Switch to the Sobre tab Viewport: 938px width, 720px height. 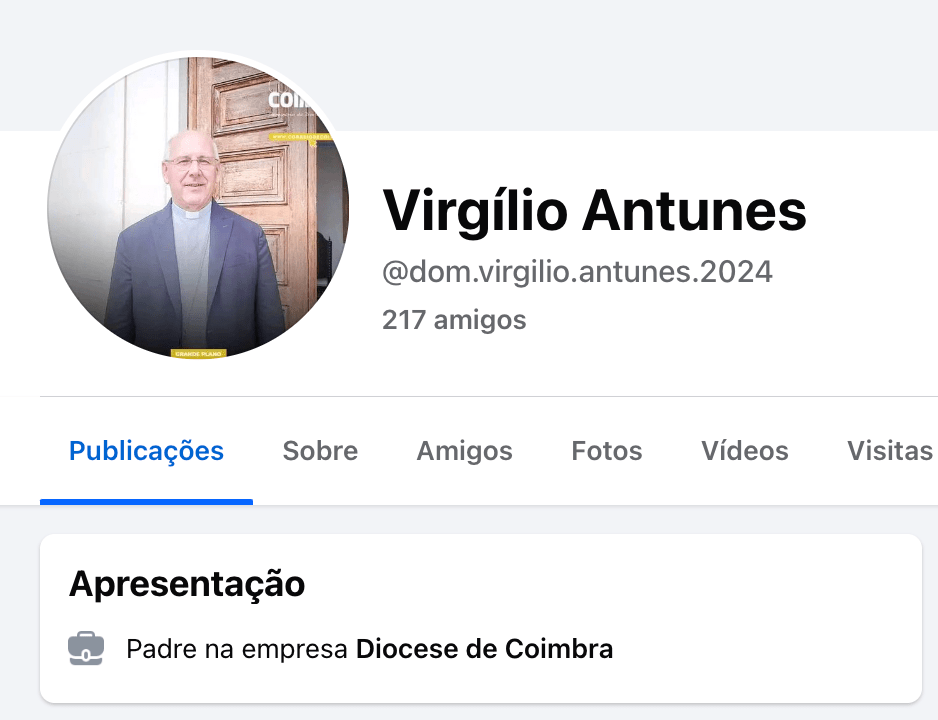(x=320, y=451)
